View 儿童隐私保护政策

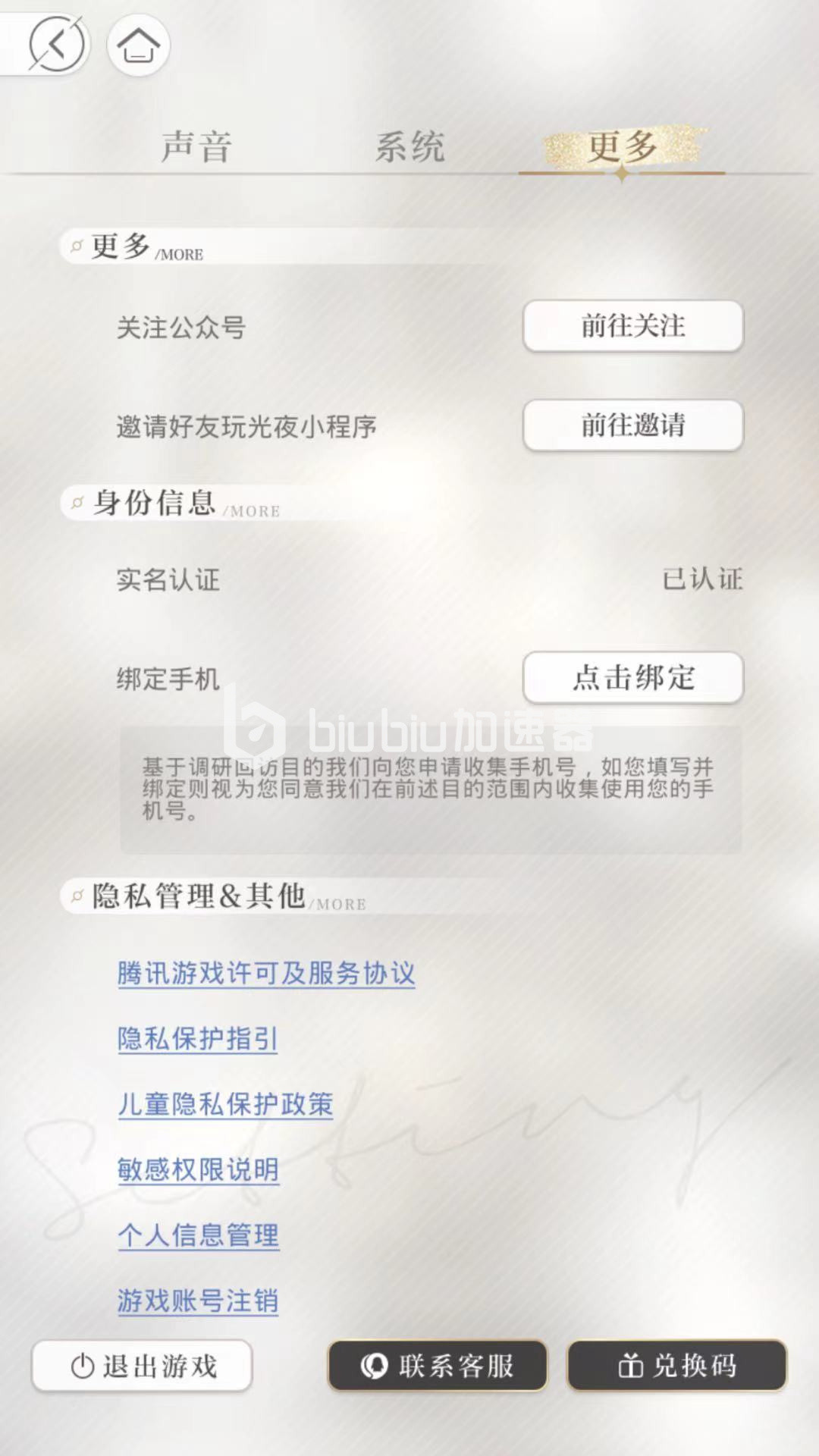[x=225, y=1104]
